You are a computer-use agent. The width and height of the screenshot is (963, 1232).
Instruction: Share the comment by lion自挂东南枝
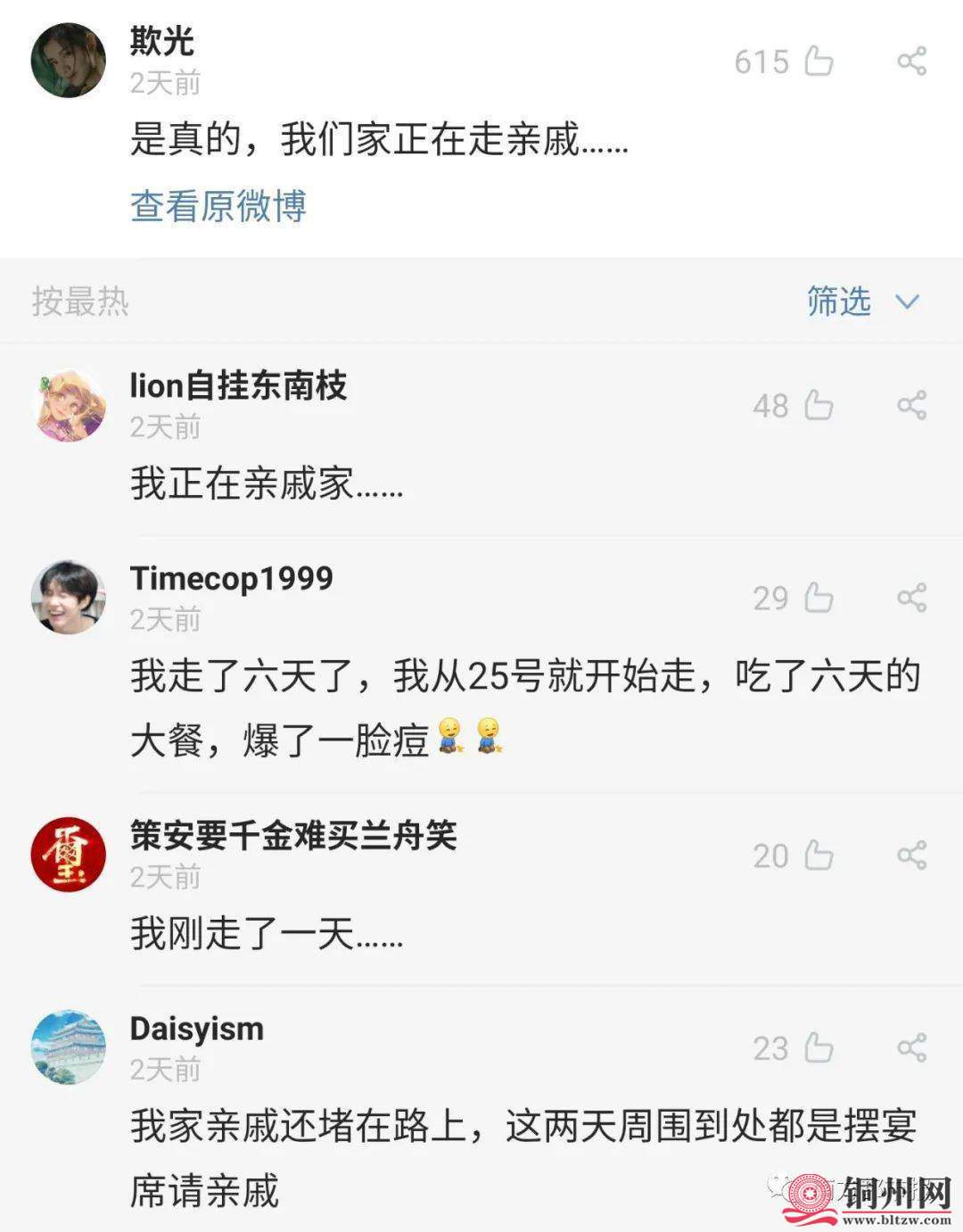911,406
